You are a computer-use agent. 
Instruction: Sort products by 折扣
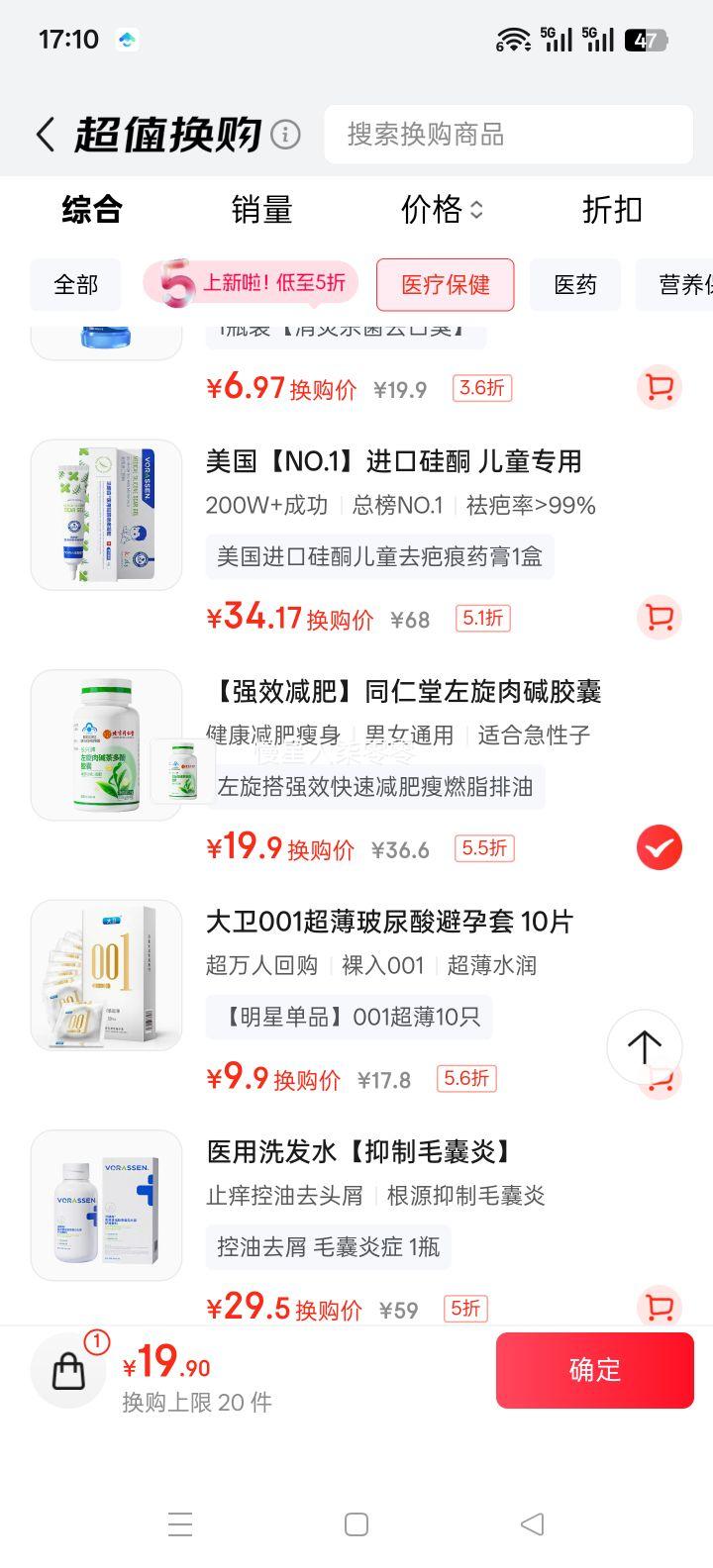[612, 210]
